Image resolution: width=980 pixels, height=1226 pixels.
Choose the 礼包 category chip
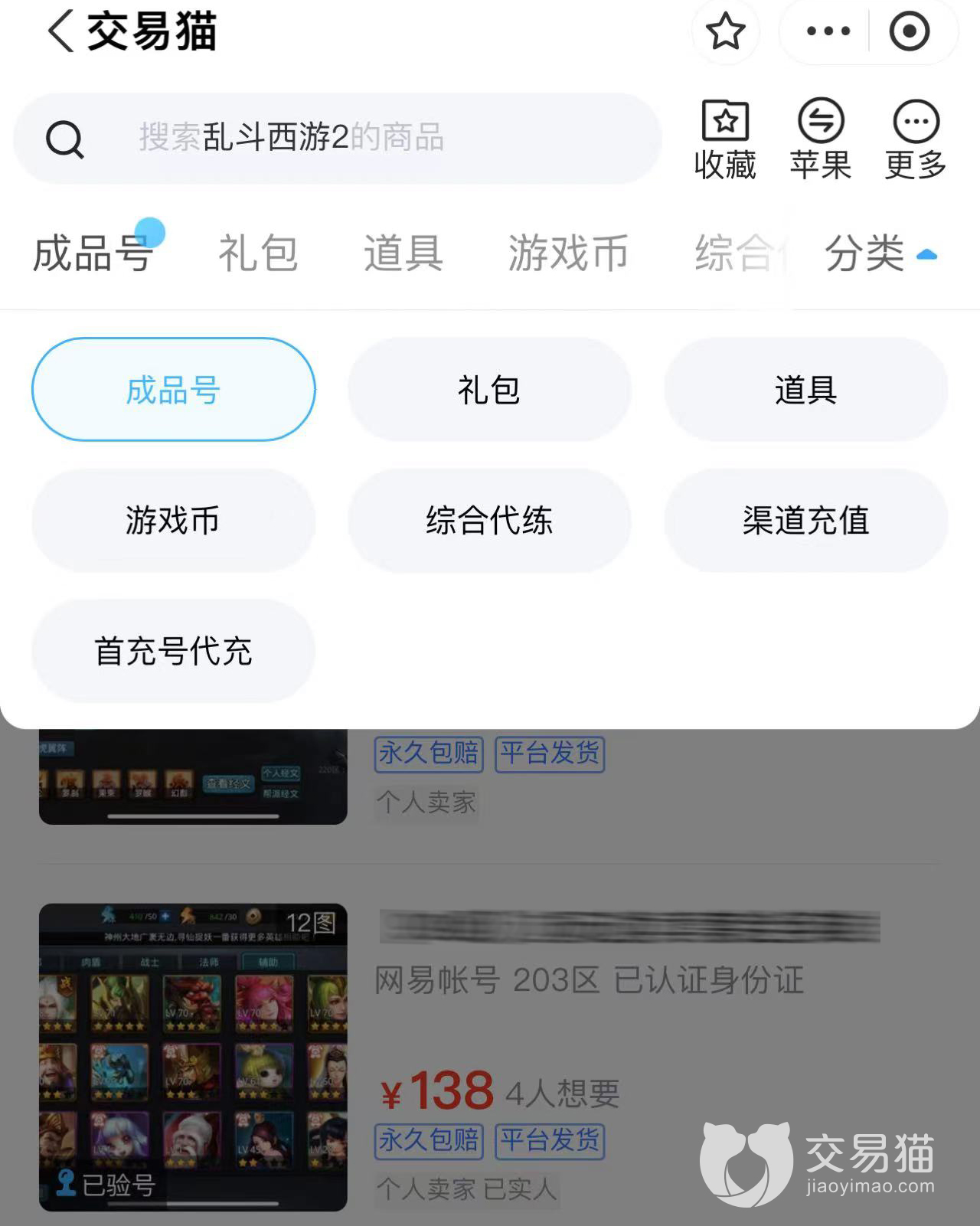pyautogui.click(x=489, y=390)
